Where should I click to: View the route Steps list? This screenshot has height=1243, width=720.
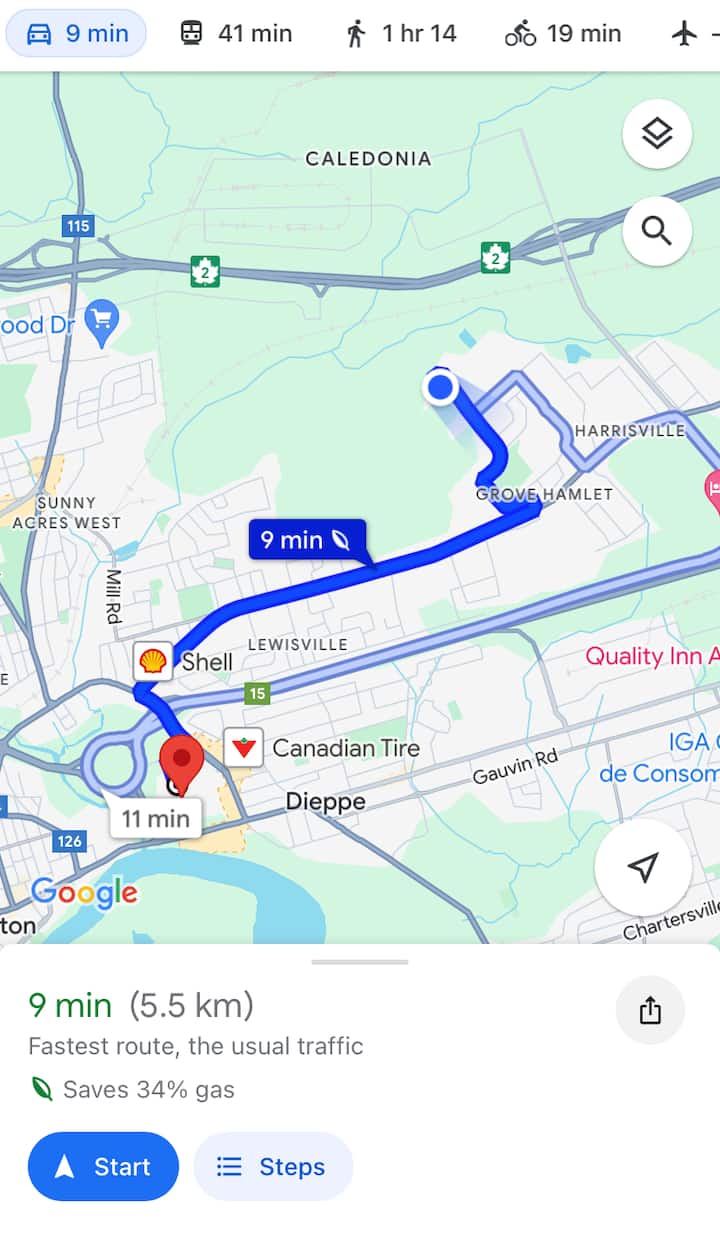tap(273, 1166)
